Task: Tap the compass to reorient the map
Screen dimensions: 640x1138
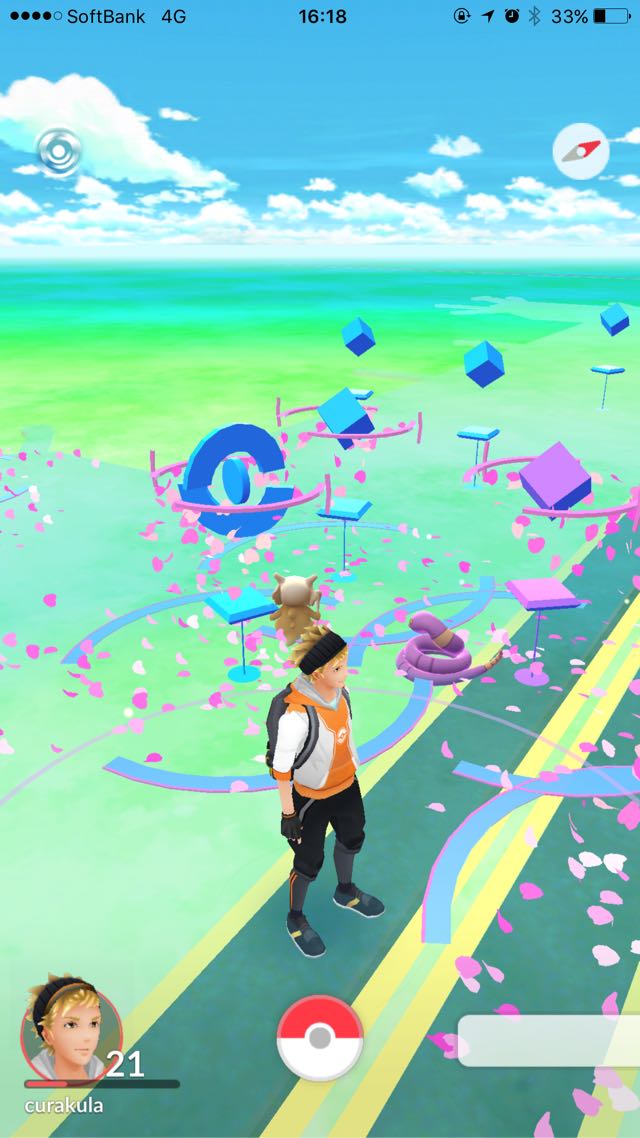Action: pos(580,151)
